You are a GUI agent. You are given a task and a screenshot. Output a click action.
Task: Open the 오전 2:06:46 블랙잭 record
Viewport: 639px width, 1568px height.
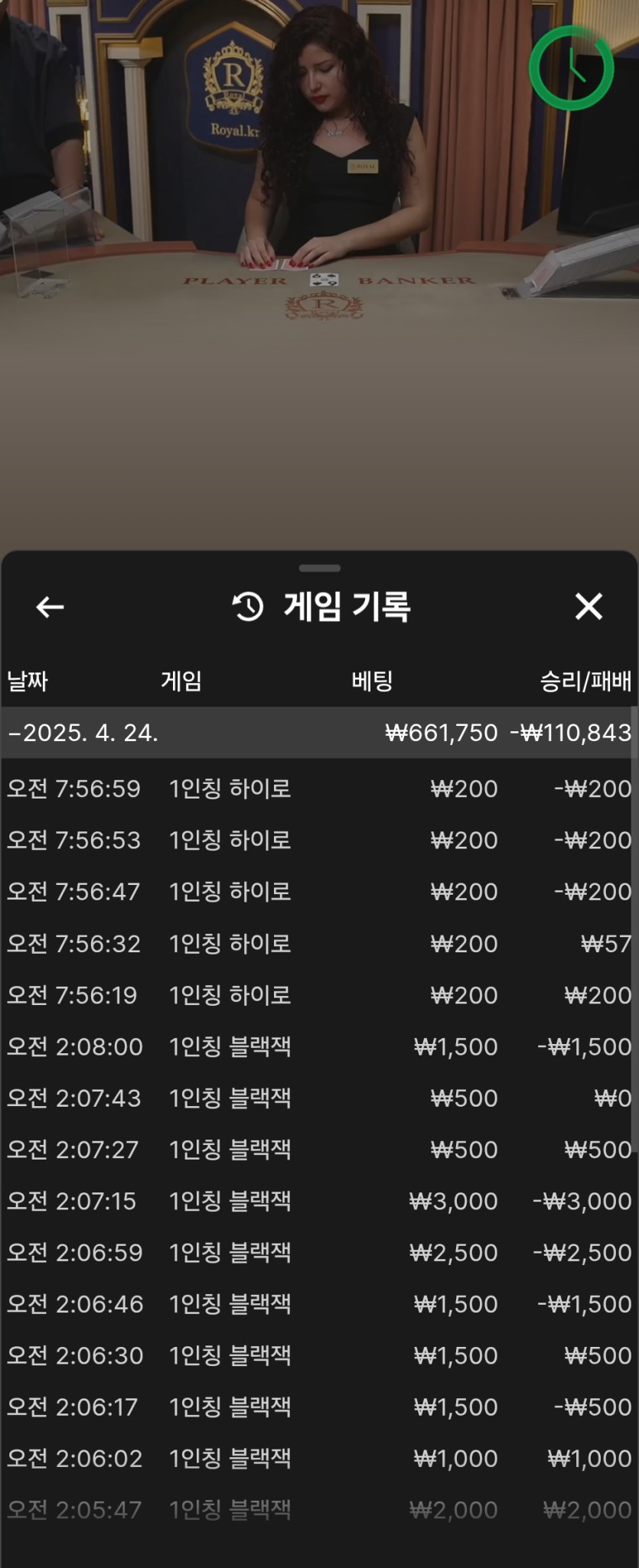pos(318,1304)
